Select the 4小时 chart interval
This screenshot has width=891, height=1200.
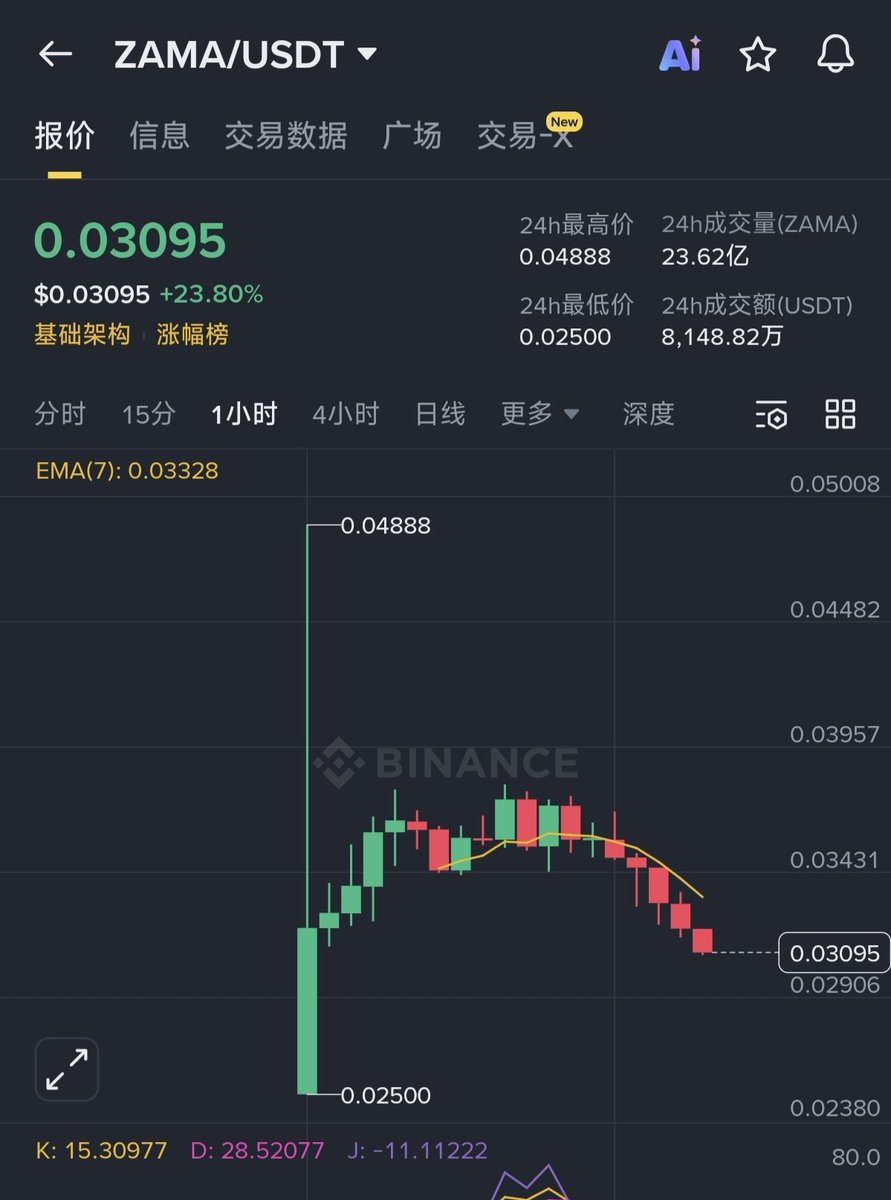(x=345, y=414)
